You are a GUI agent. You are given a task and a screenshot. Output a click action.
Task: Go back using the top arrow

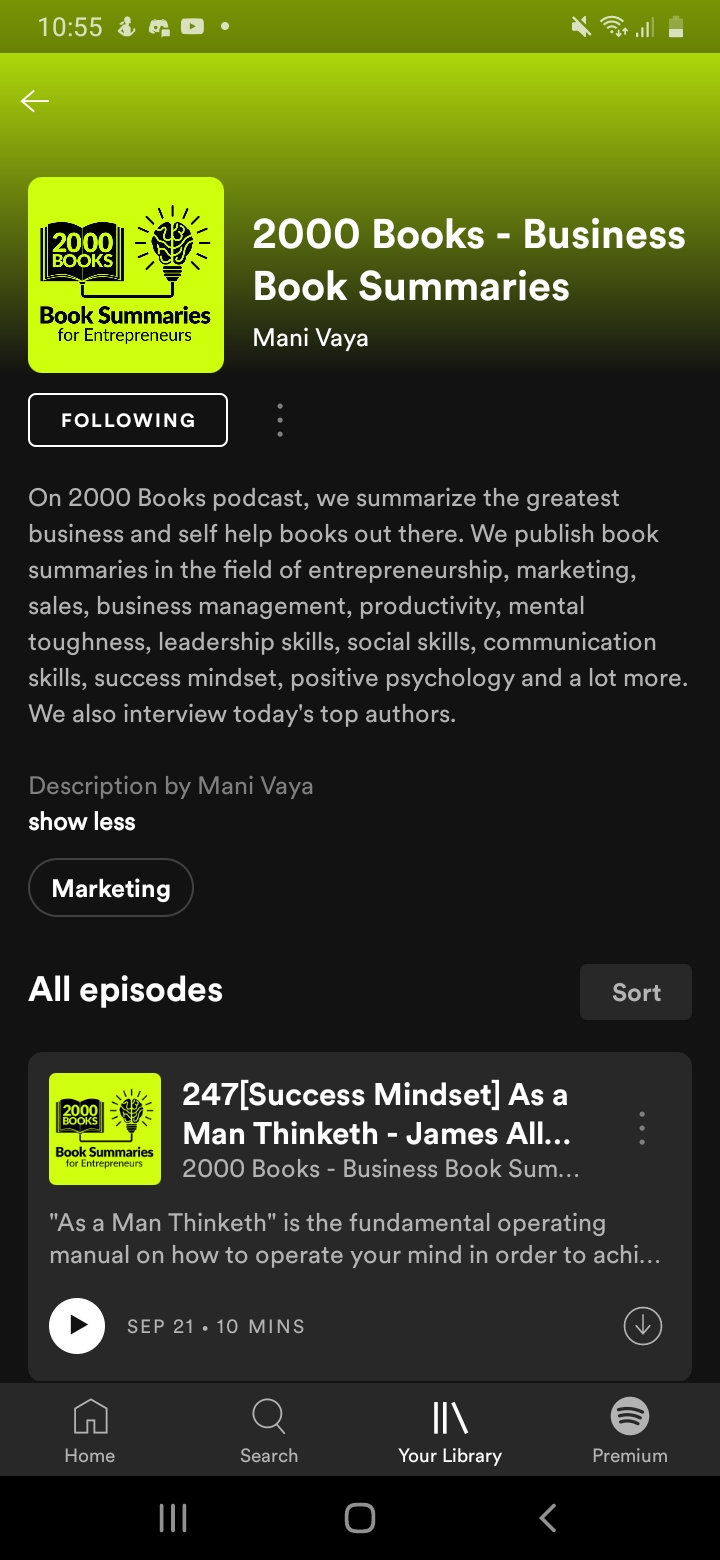click(x=35, y=101)
